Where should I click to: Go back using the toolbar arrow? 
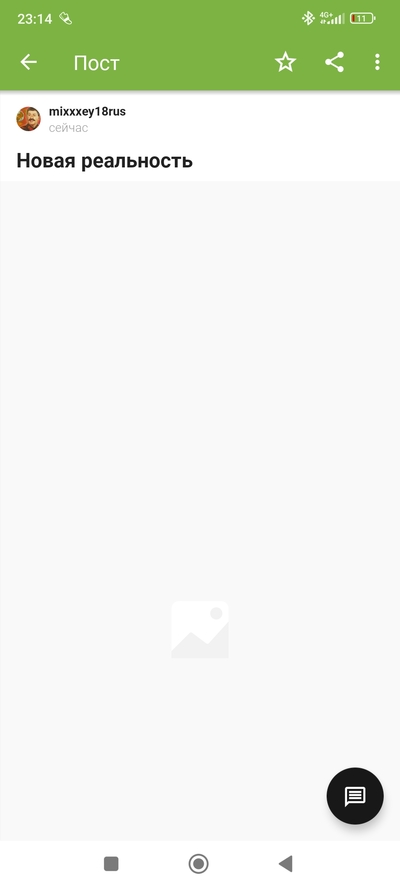tap(28, 62)
